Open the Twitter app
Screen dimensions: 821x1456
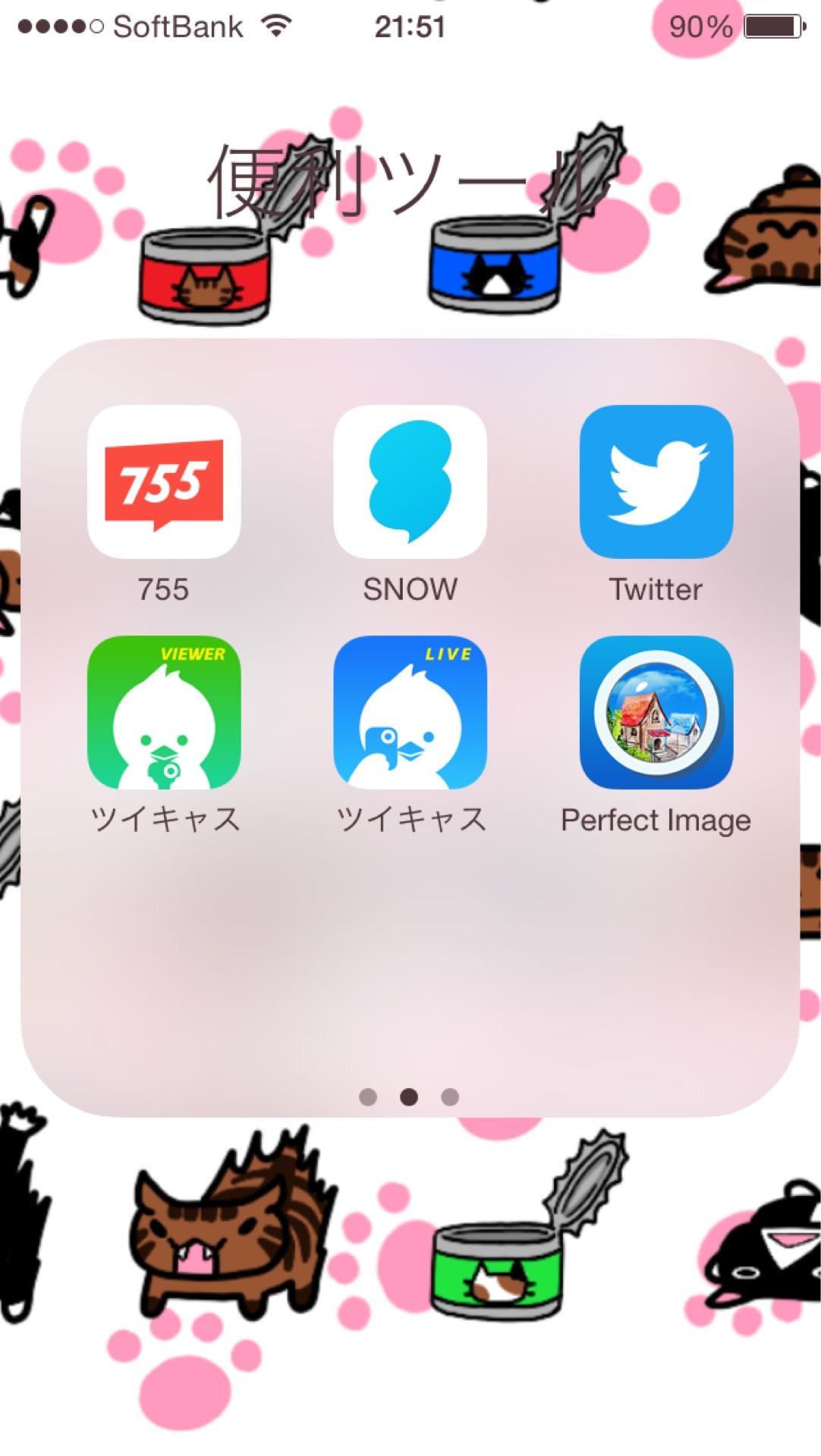656,482
